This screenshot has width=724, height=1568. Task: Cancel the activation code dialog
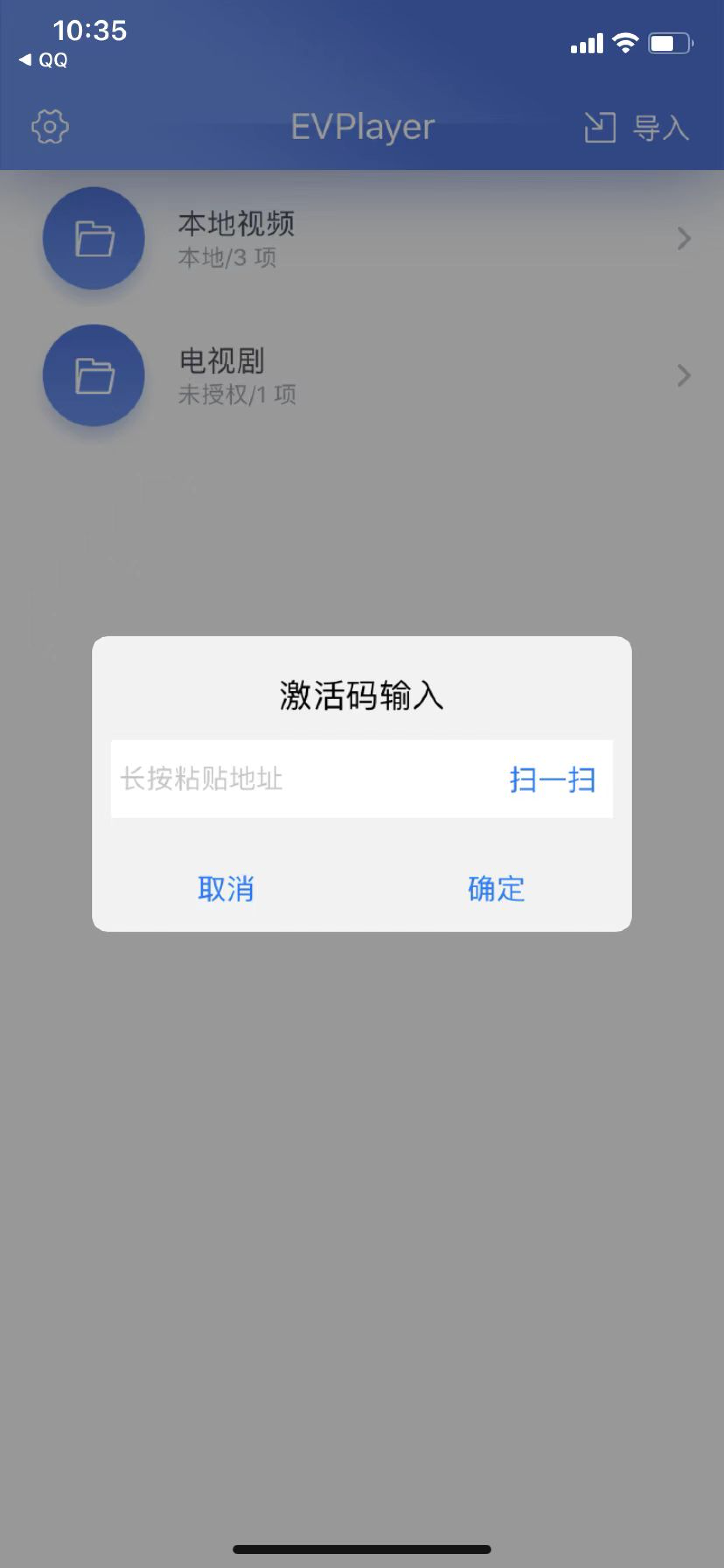coord(226,888)
